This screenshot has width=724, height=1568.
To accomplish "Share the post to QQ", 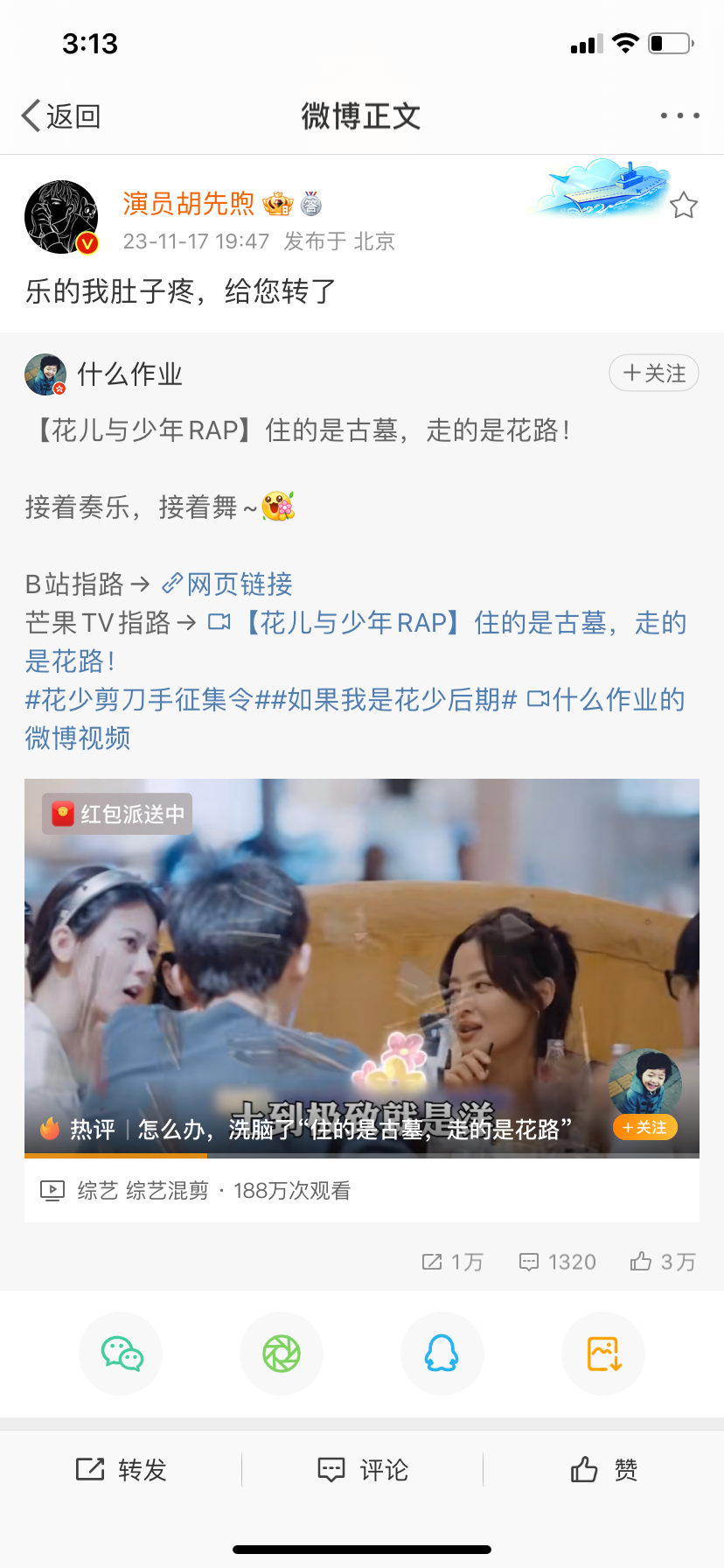I will [442, 1354].
